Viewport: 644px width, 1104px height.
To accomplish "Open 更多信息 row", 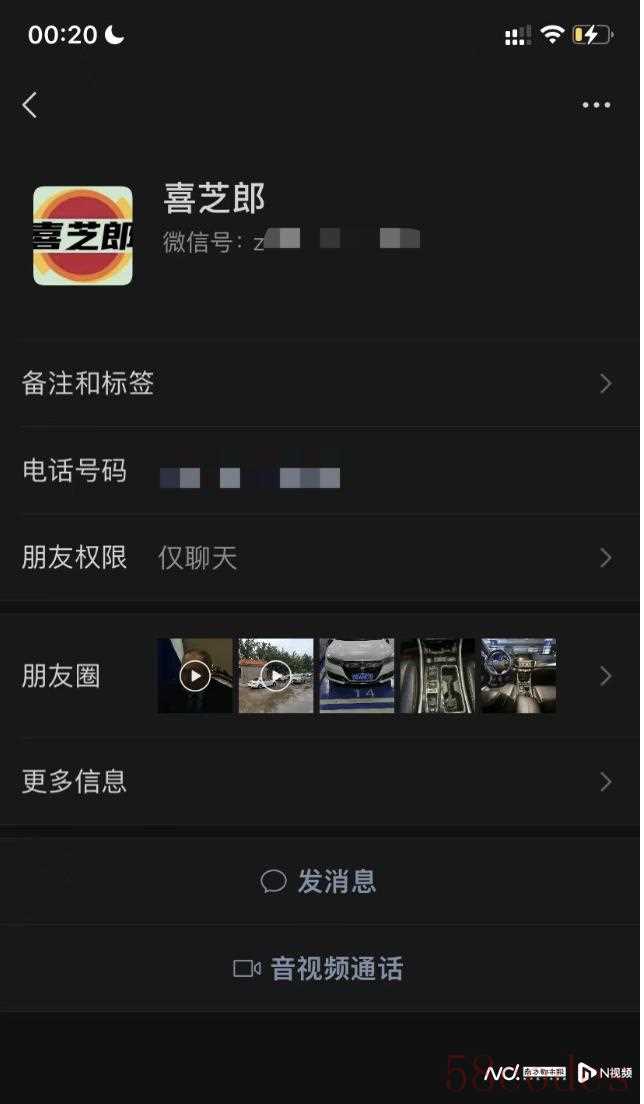I will click(x=320, y=781).
